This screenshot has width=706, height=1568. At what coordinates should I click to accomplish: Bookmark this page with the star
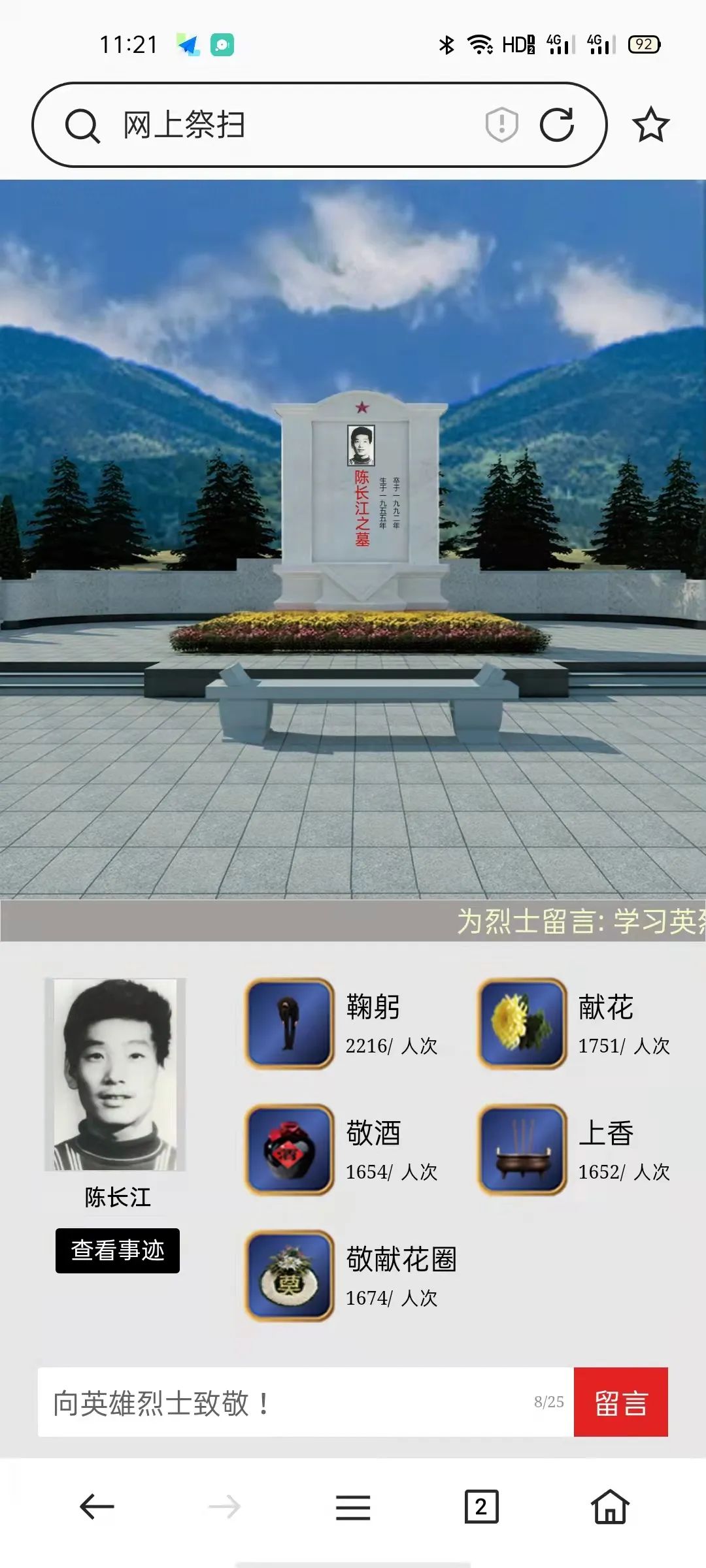651,124
